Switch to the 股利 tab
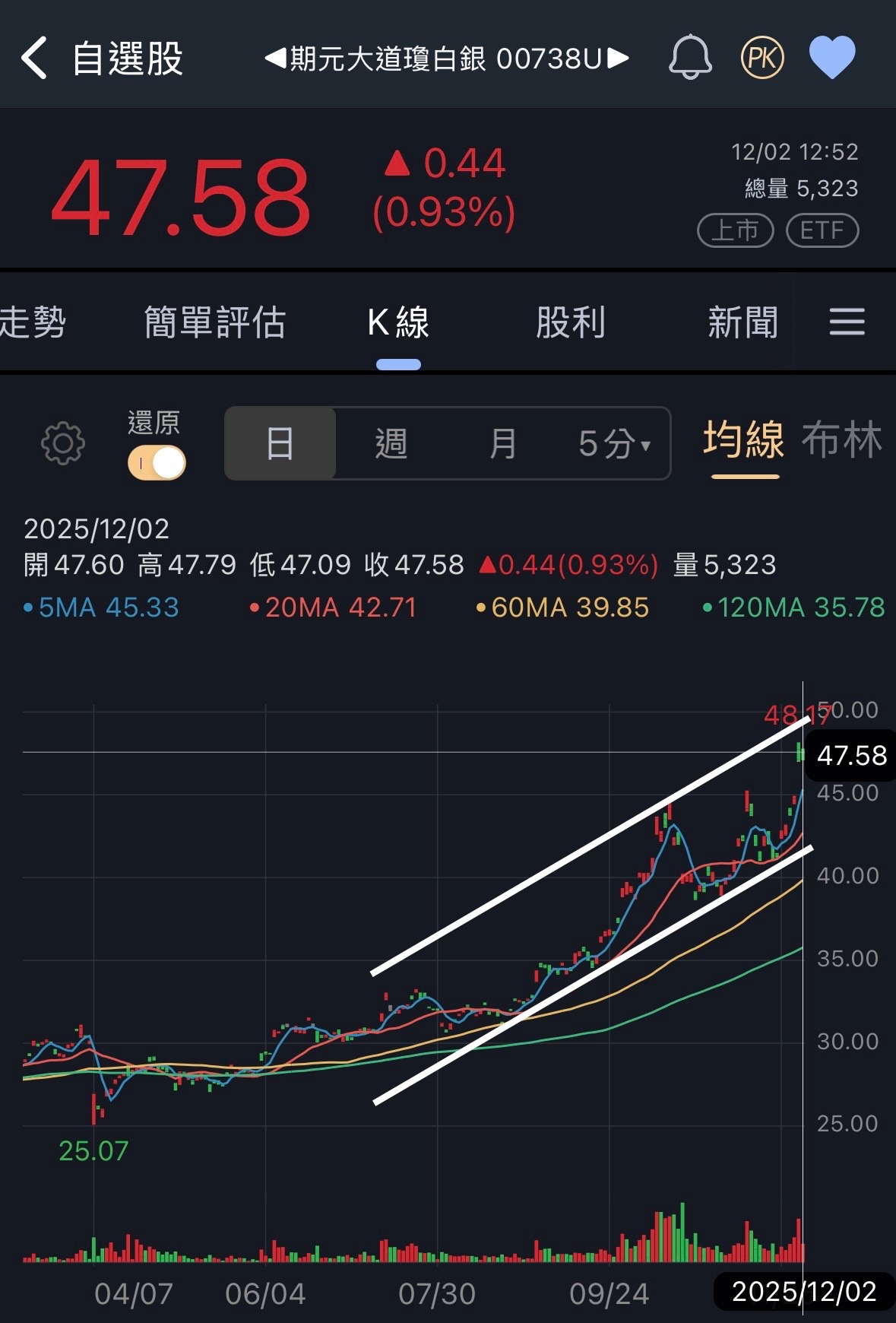 [x=571, y=322]
